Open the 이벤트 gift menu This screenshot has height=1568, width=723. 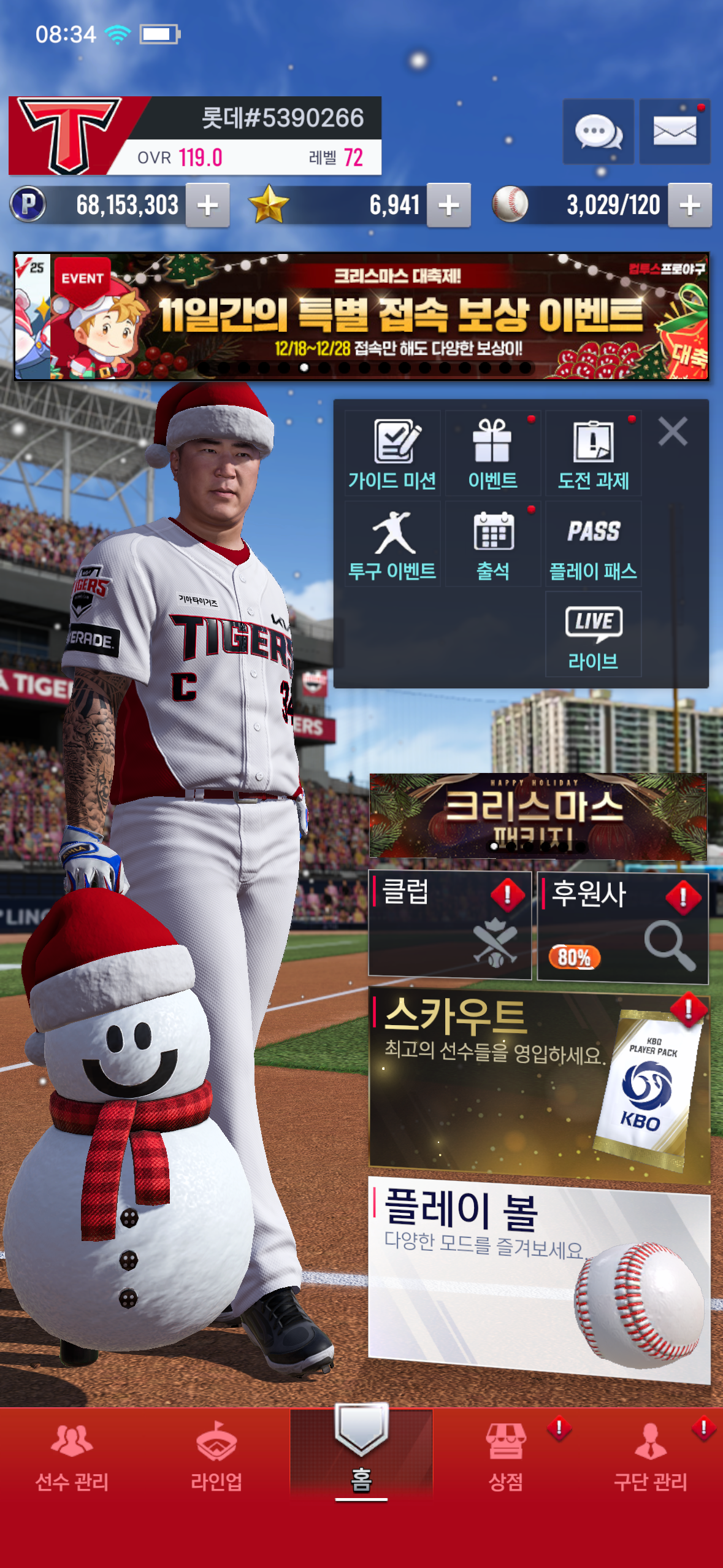[x=492, y=454]
